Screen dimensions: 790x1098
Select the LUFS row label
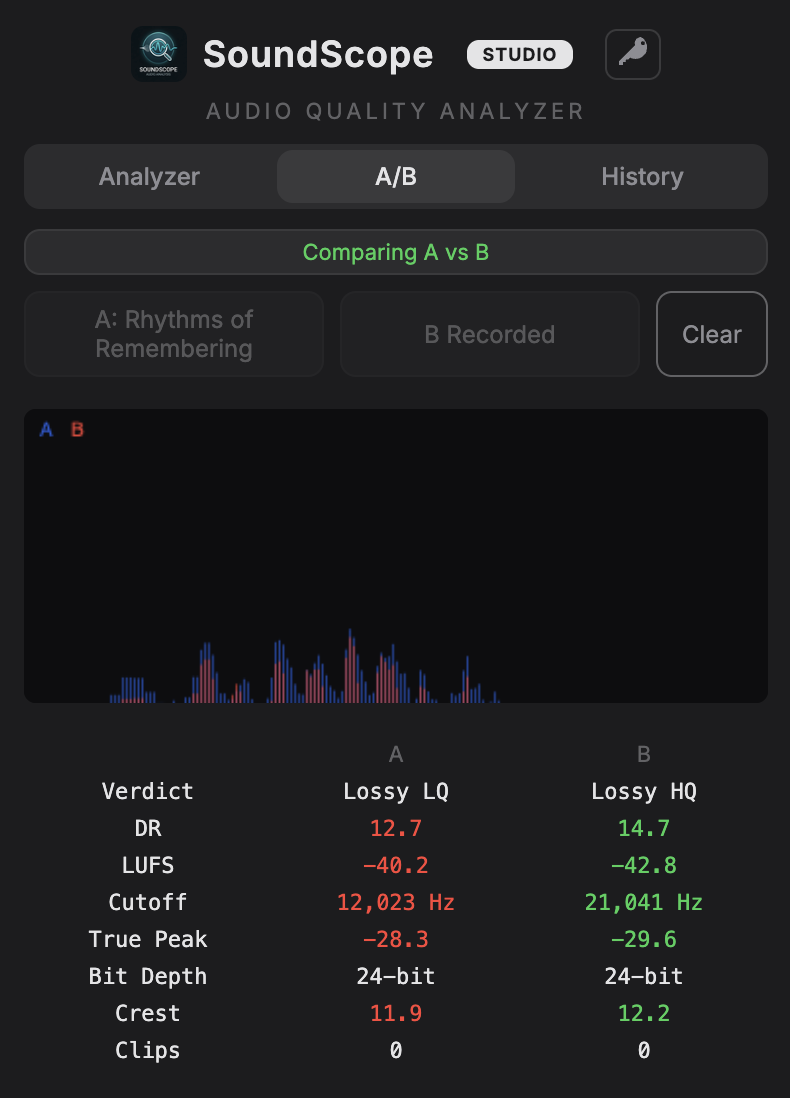(147, 865)
